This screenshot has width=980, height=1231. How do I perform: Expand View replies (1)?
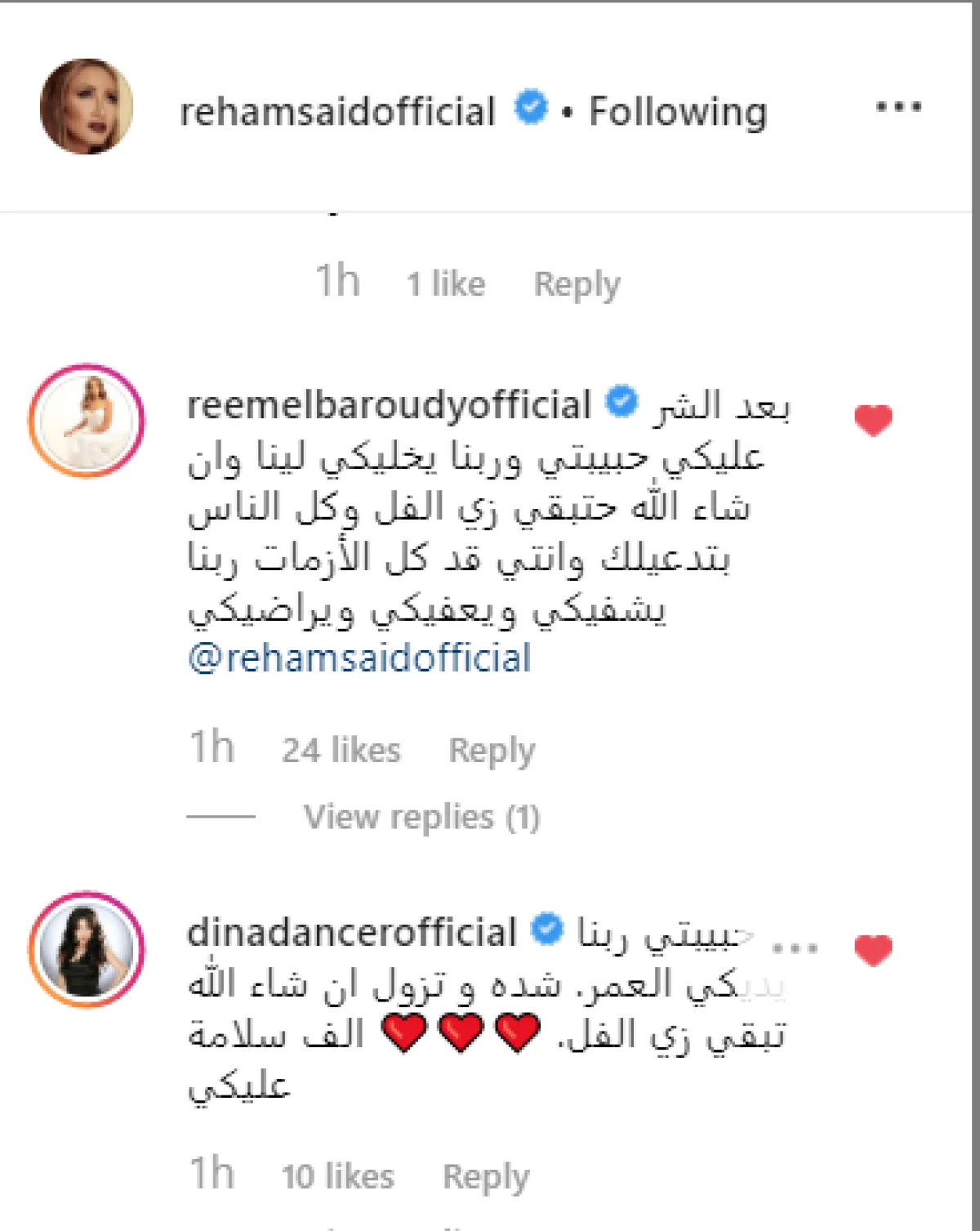pyautogui.click(x=421, y=817)
